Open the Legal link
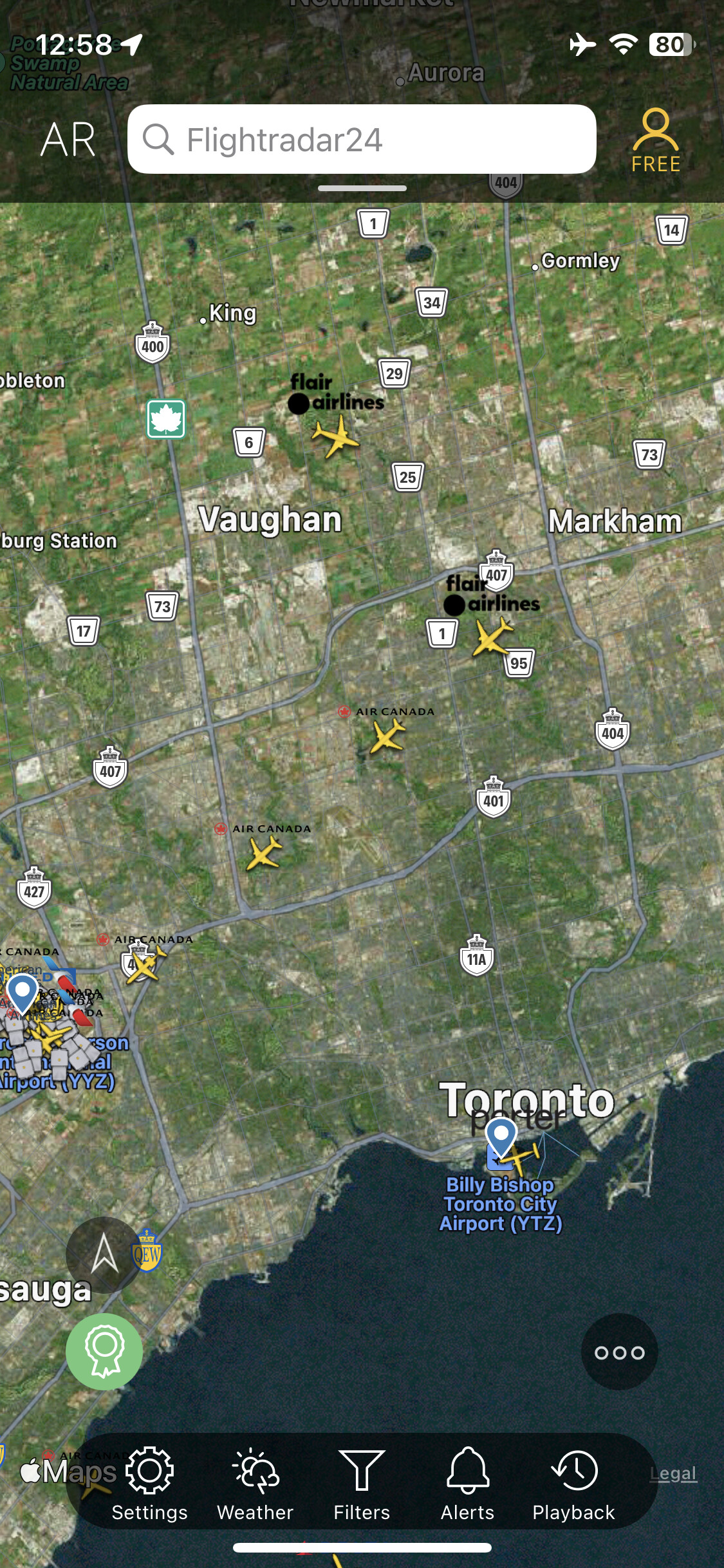The width and height of the screenshot is (724, 1568). click(673, 1473)
